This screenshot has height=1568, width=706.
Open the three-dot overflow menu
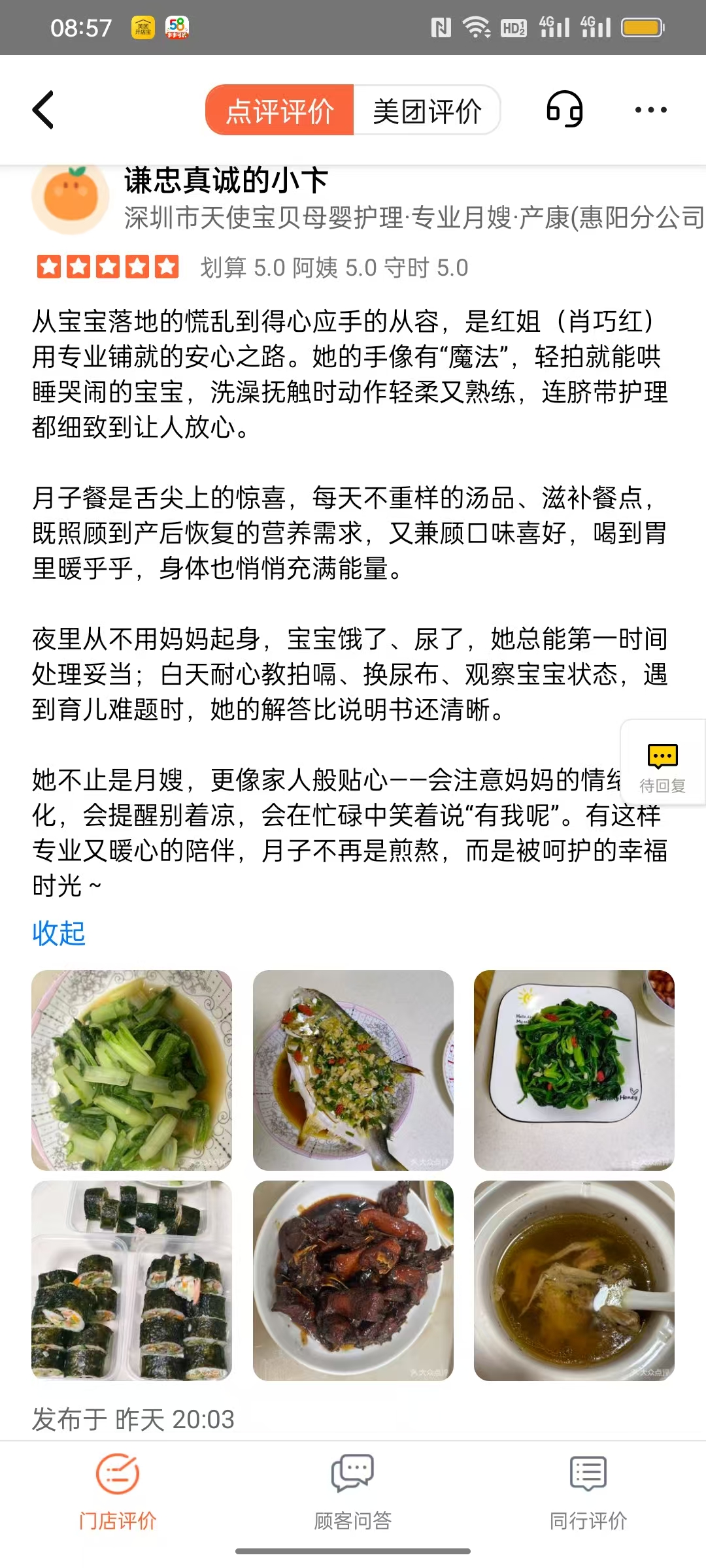(x=651, y=110)
